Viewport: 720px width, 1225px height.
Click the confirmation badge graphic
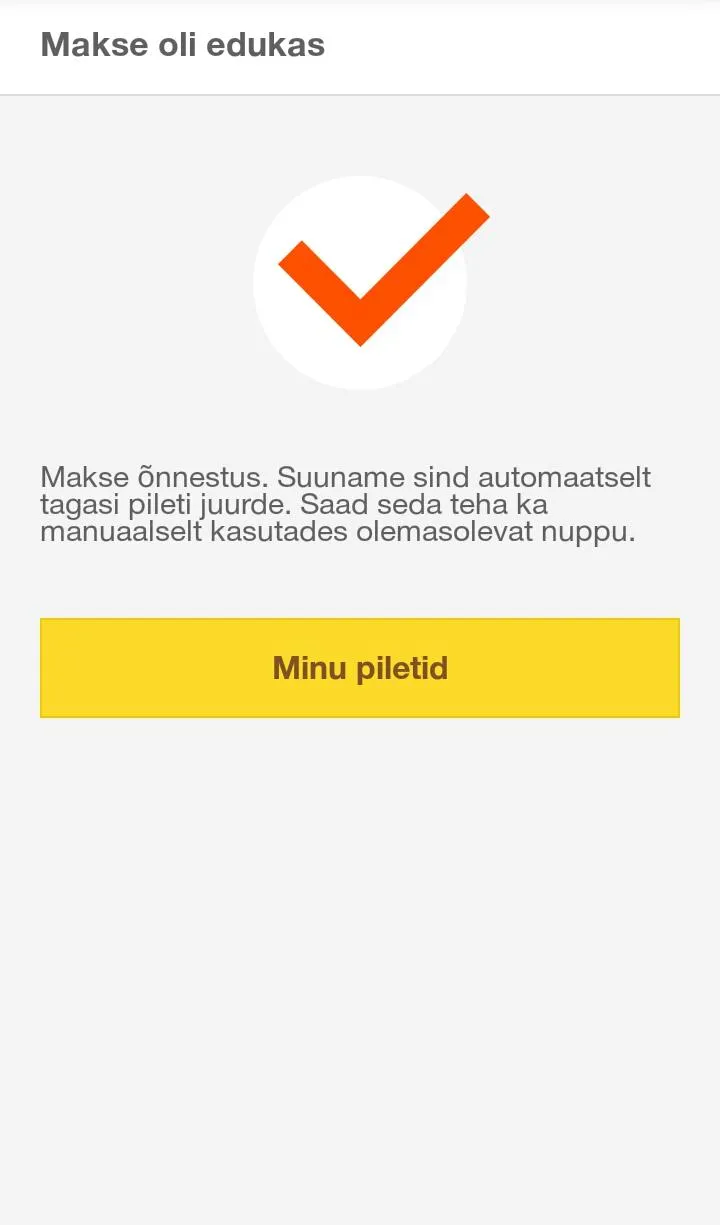coord(360,280)
